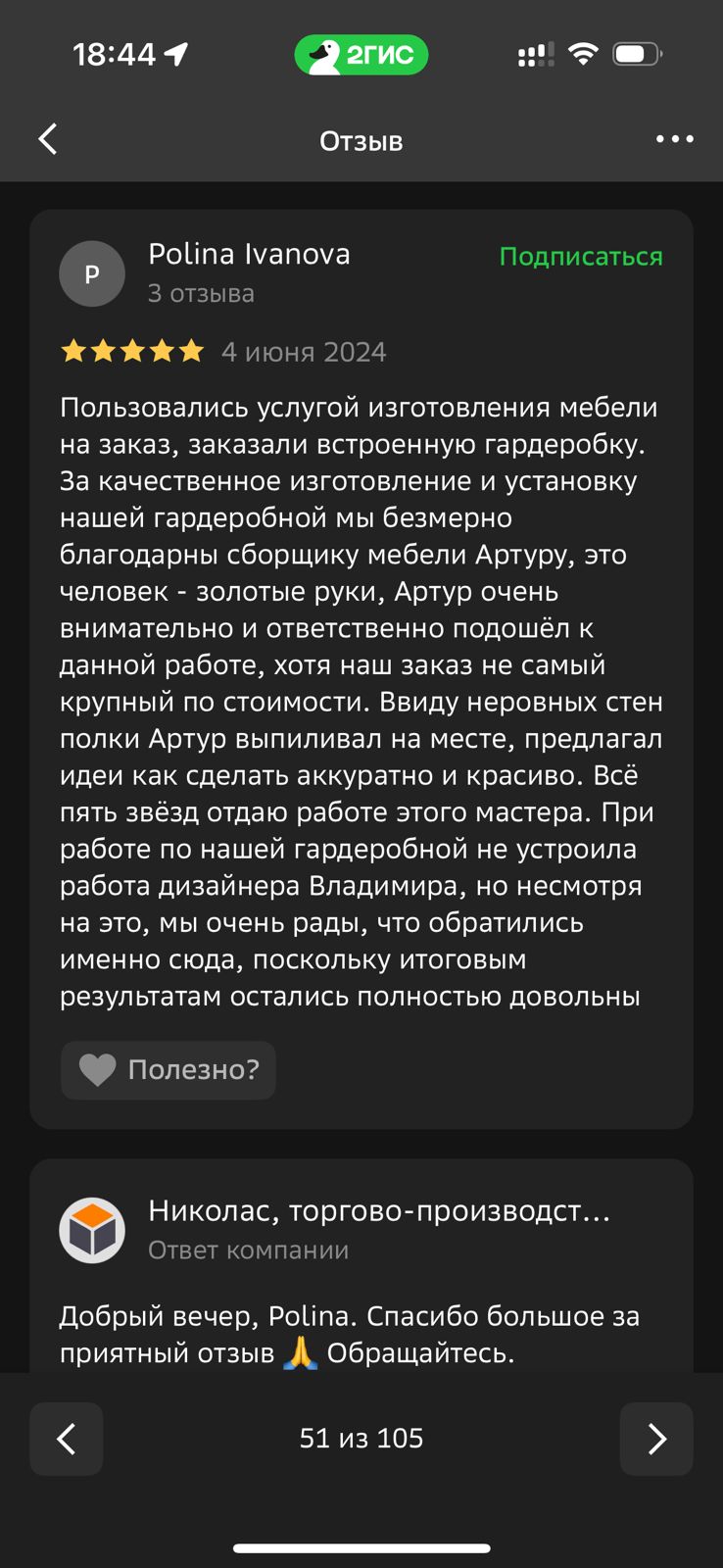
Task: Advance to the next review
Action: tap(656, 1438)
